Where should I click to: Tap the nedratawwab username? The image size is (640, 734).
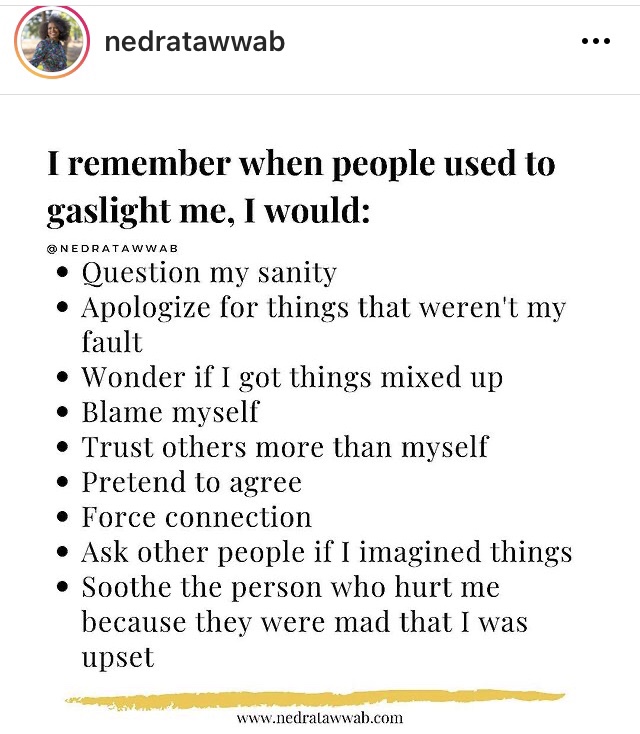point(194,42)
